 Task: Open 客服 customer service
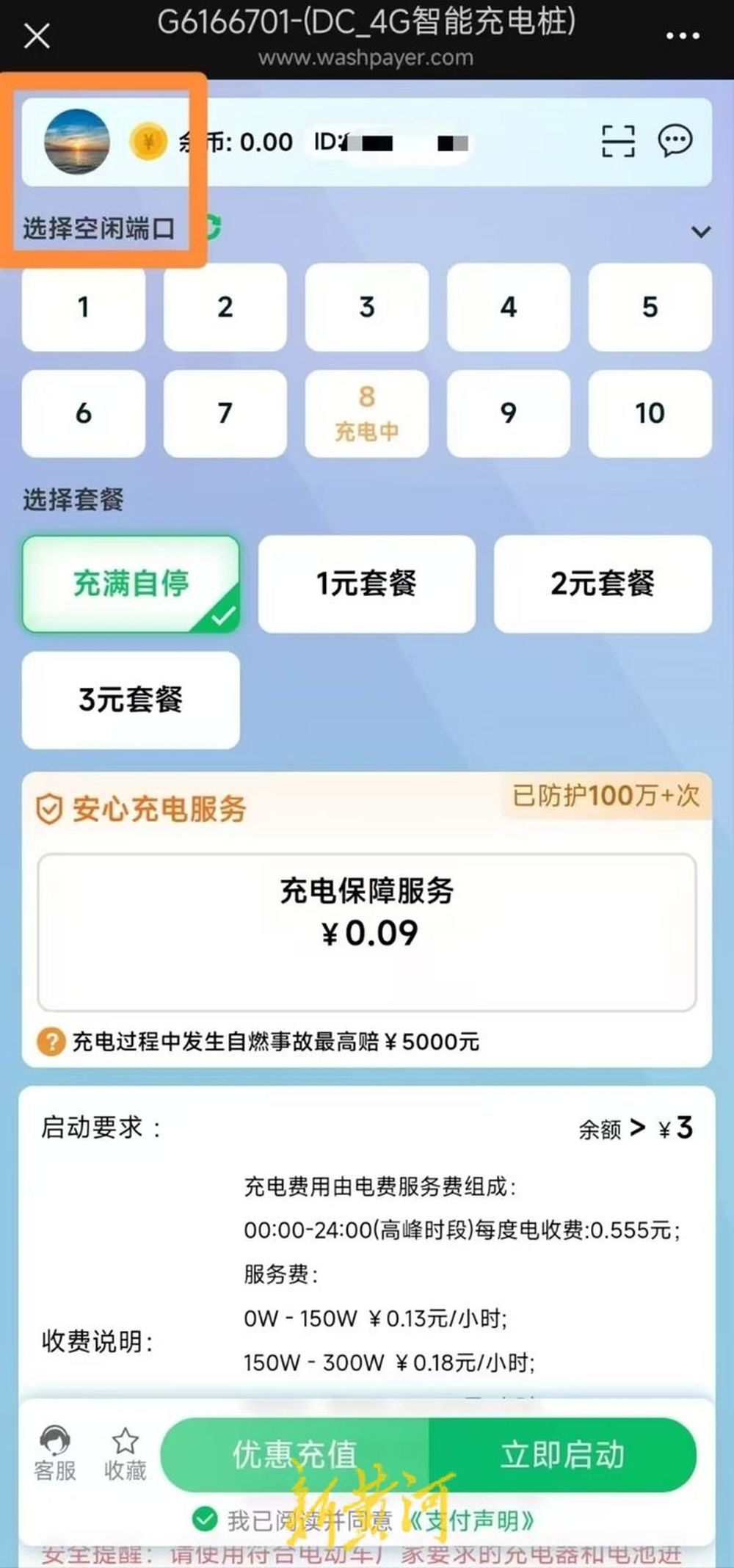point(55,1453)
